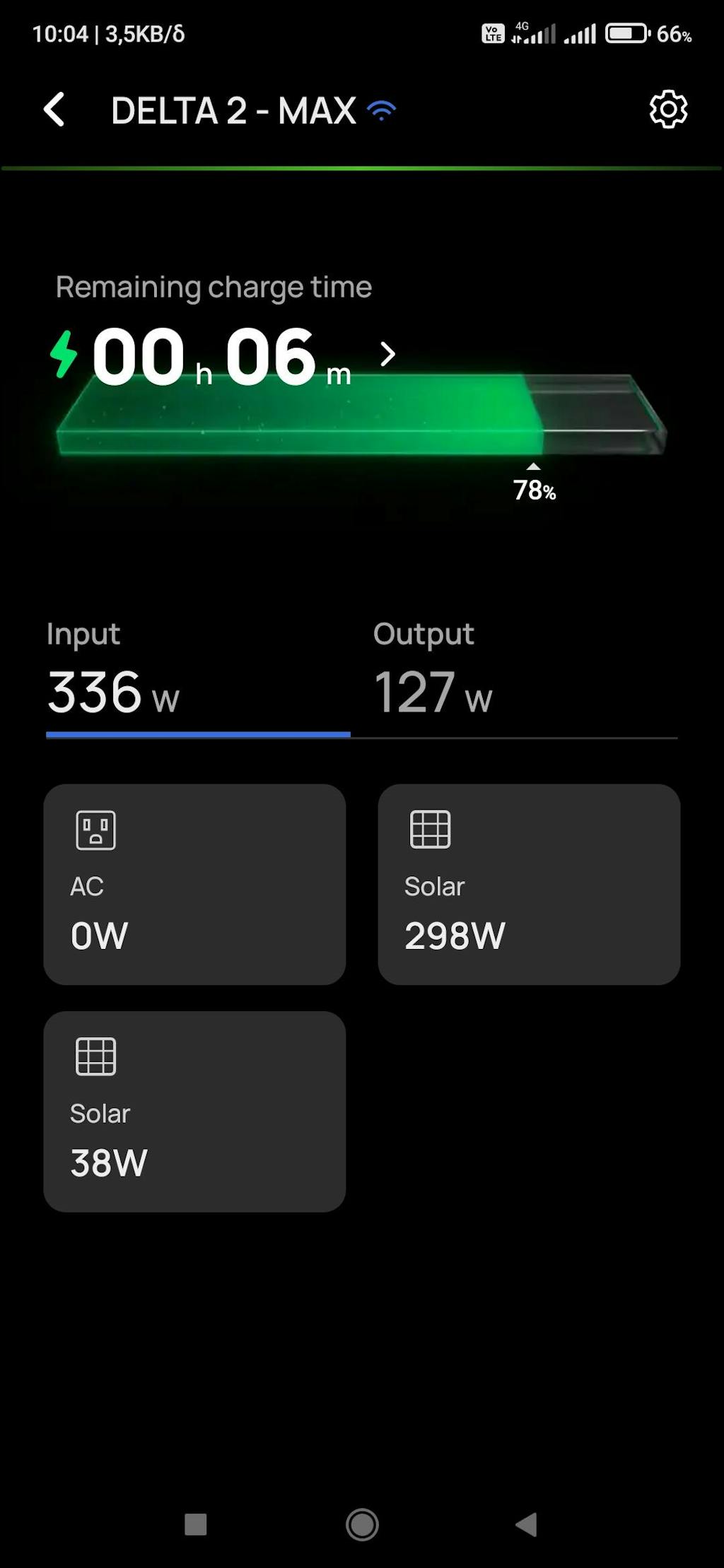Open the Solar 38W card

point(194,1112)
